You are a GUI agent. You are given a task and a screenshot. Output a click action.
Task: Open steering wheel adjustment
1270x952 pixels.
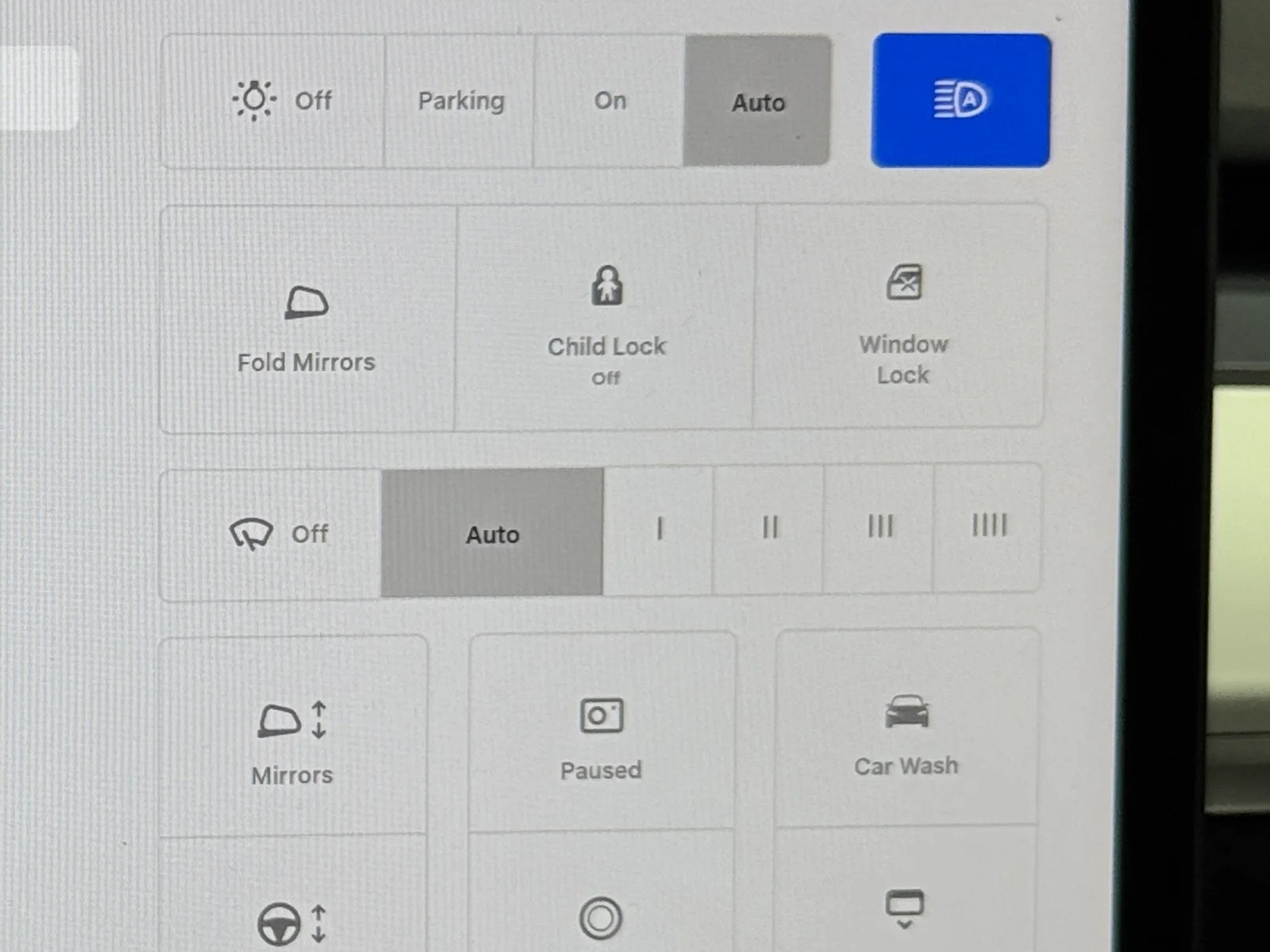[292, 912]
